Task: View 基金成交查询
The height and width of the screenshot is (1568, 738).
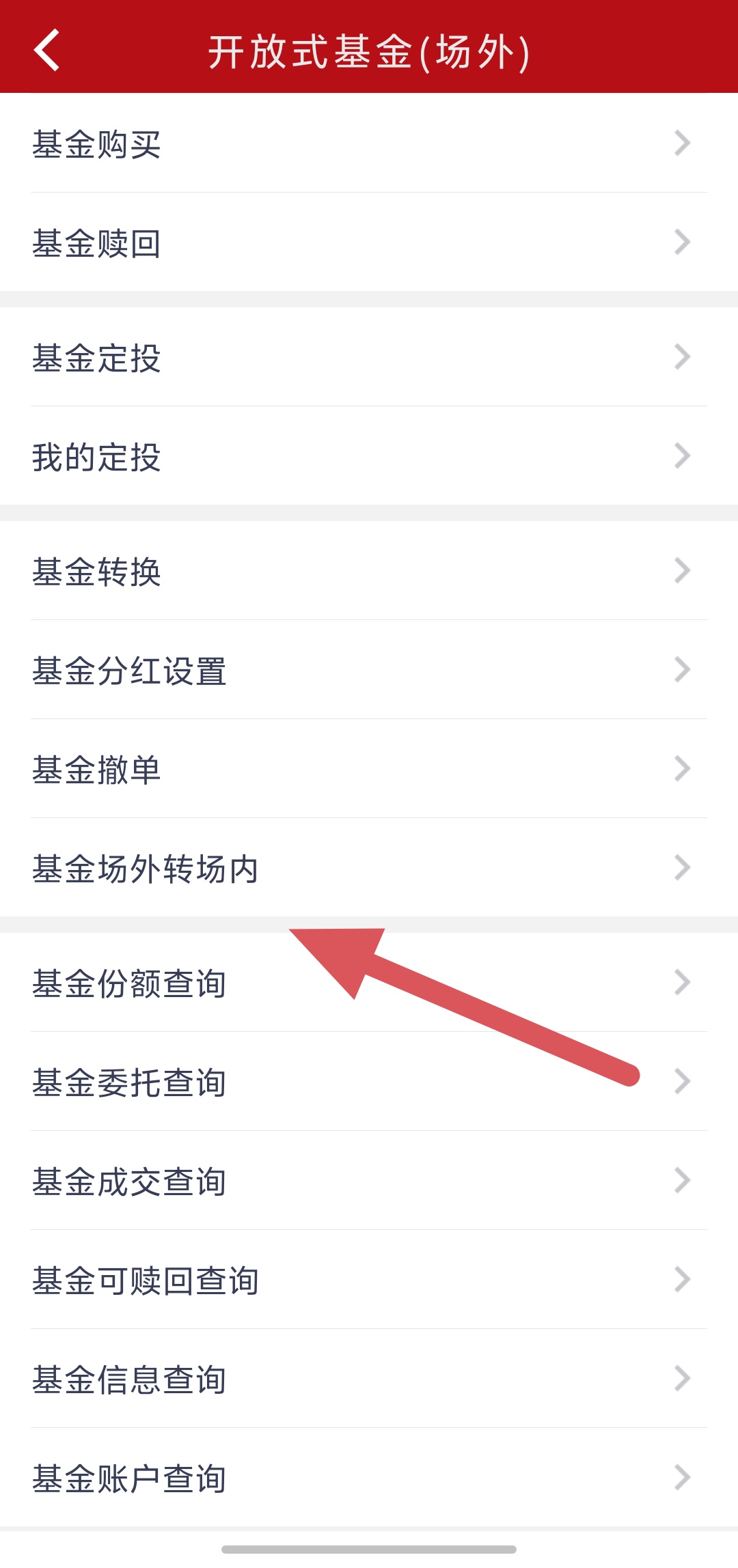Action: [x=369, y=1181]
